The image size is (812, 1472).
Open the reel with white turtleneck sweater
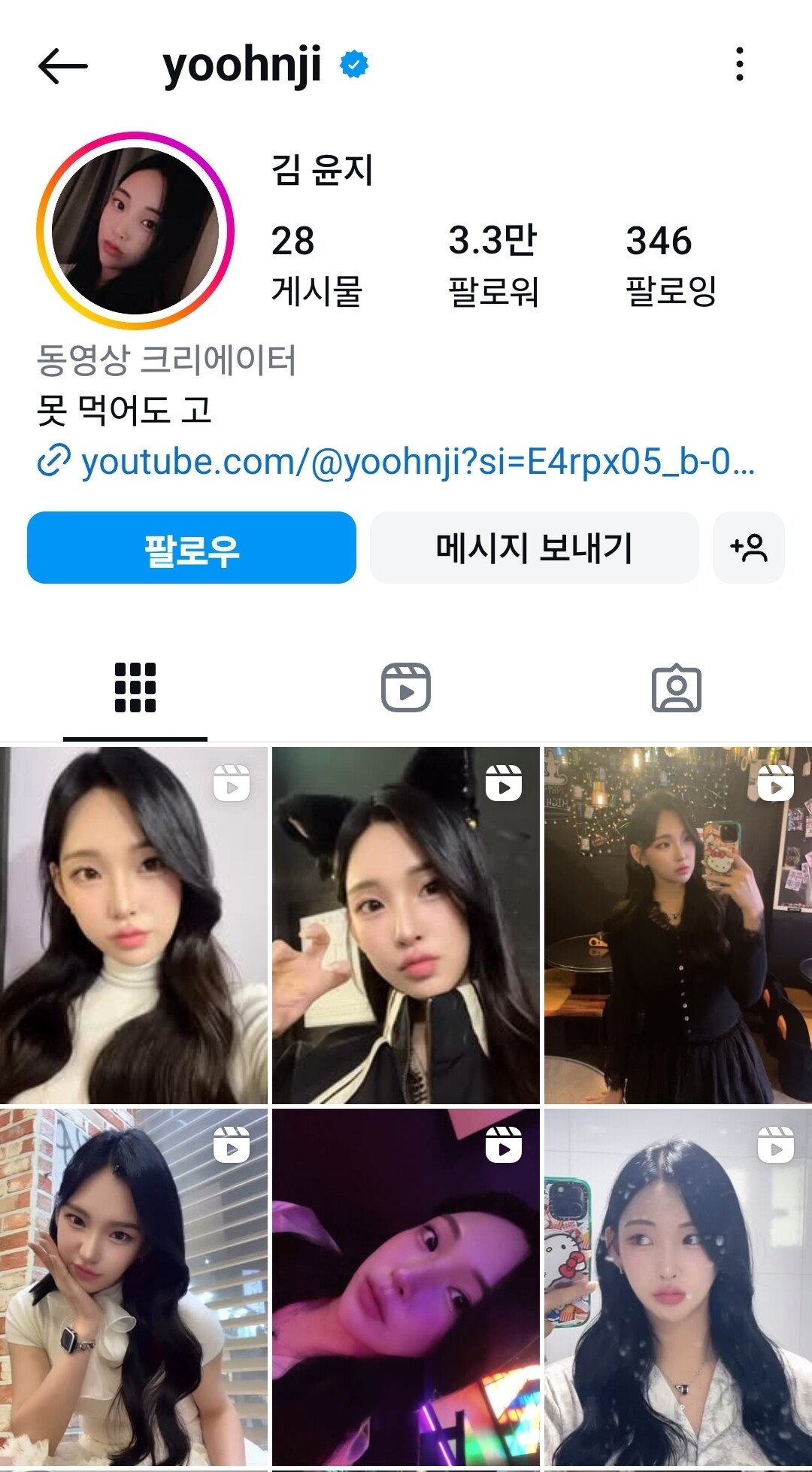click(x=134, y=925)
